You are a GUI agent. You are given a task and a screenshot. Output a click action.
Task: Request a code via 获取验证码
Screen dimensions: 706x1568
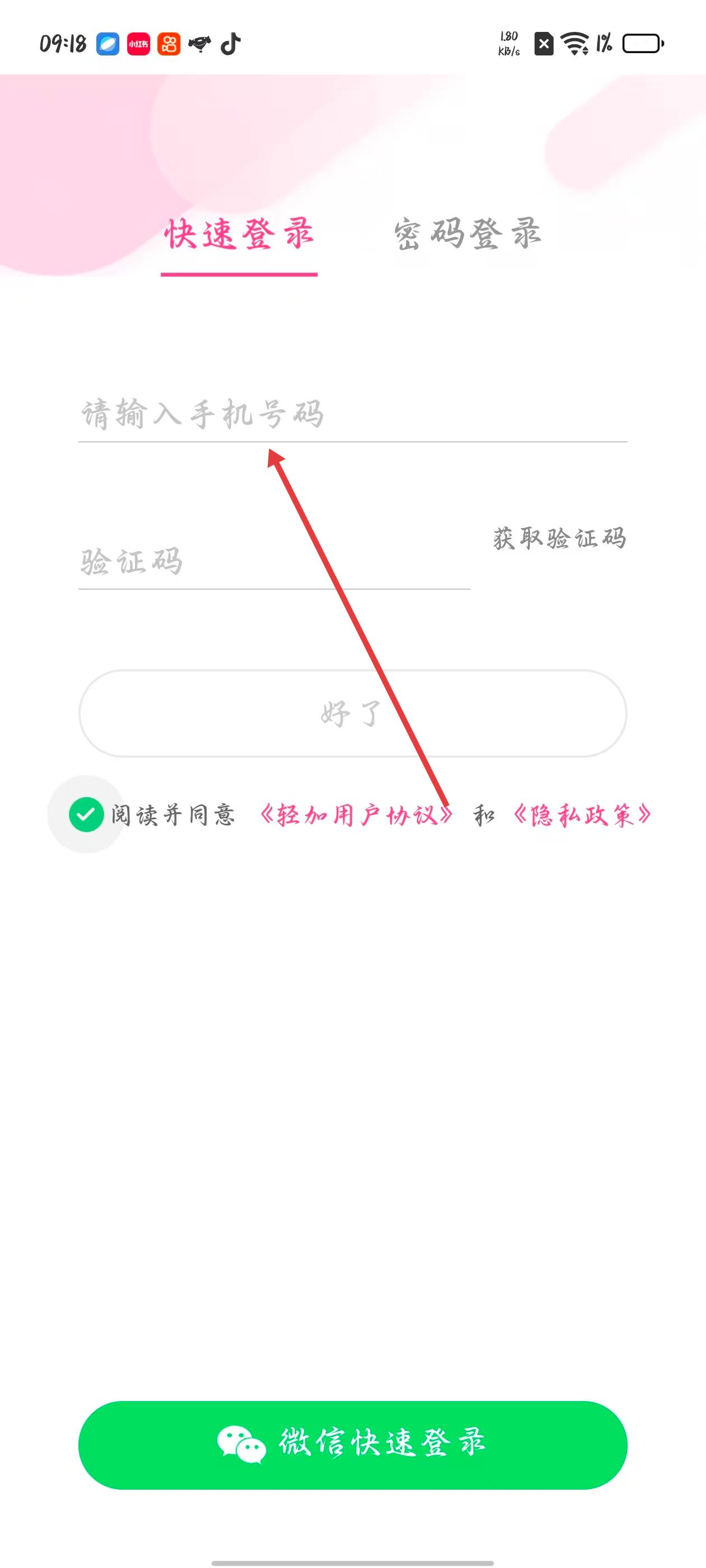tap(559, 538)
